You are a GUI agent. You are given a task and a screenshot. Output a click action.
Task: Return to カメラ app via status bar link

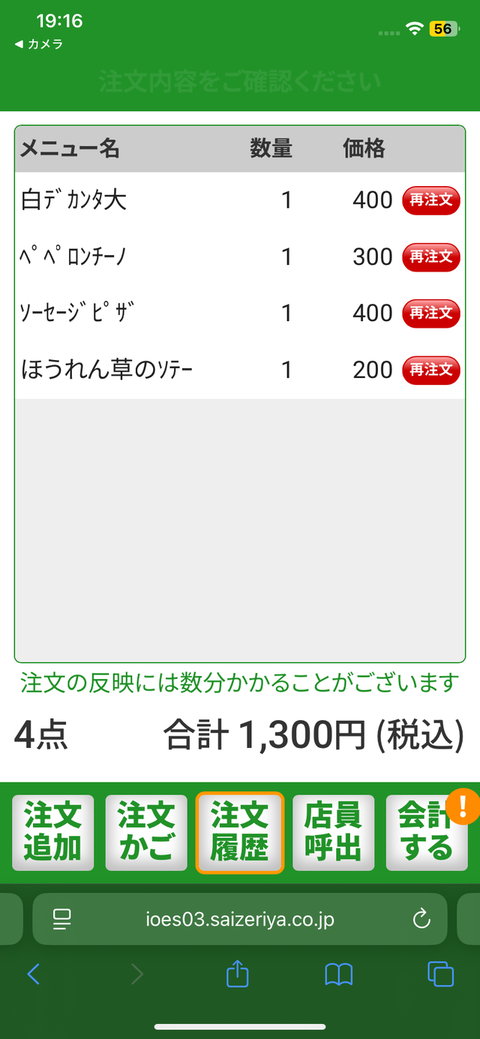[38, 44]
